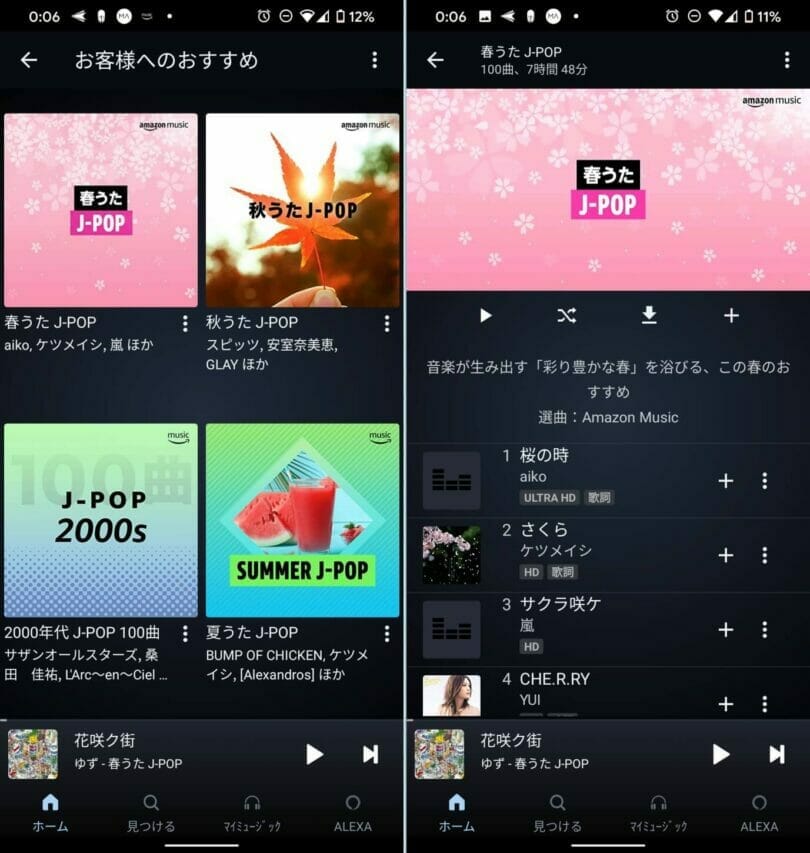Open the 2000年代 J-POP 100曲 playlist
Image resolution: width=810 pixels, height=853 pixels.
[100, 520]
